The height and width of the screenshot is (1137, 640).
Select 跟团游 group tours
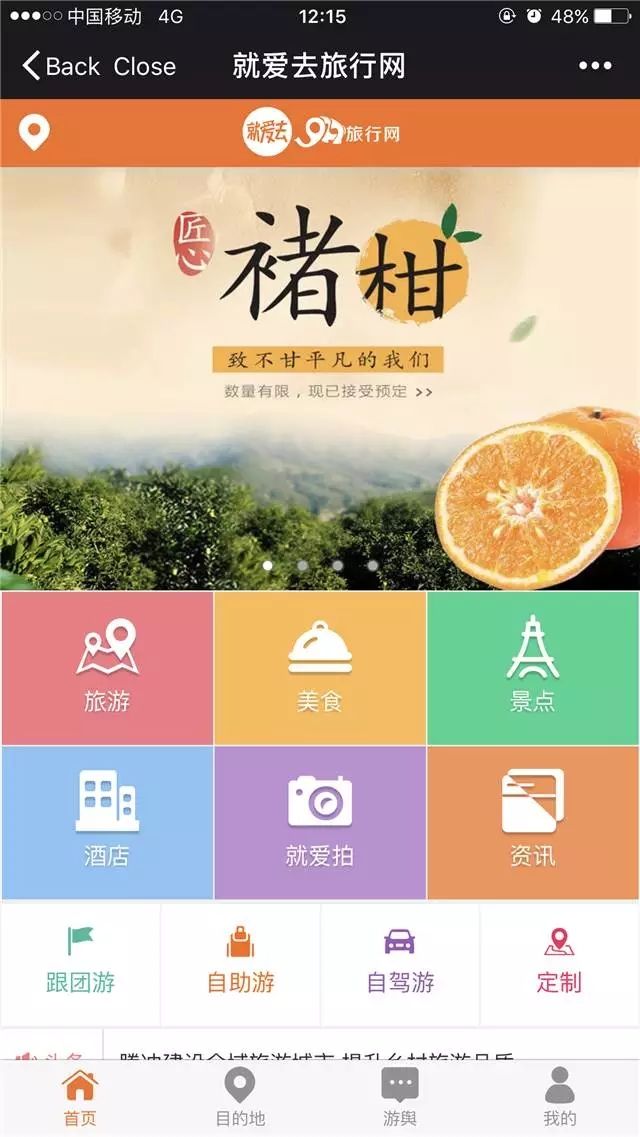pyautogui.click(x=80, y=963)
